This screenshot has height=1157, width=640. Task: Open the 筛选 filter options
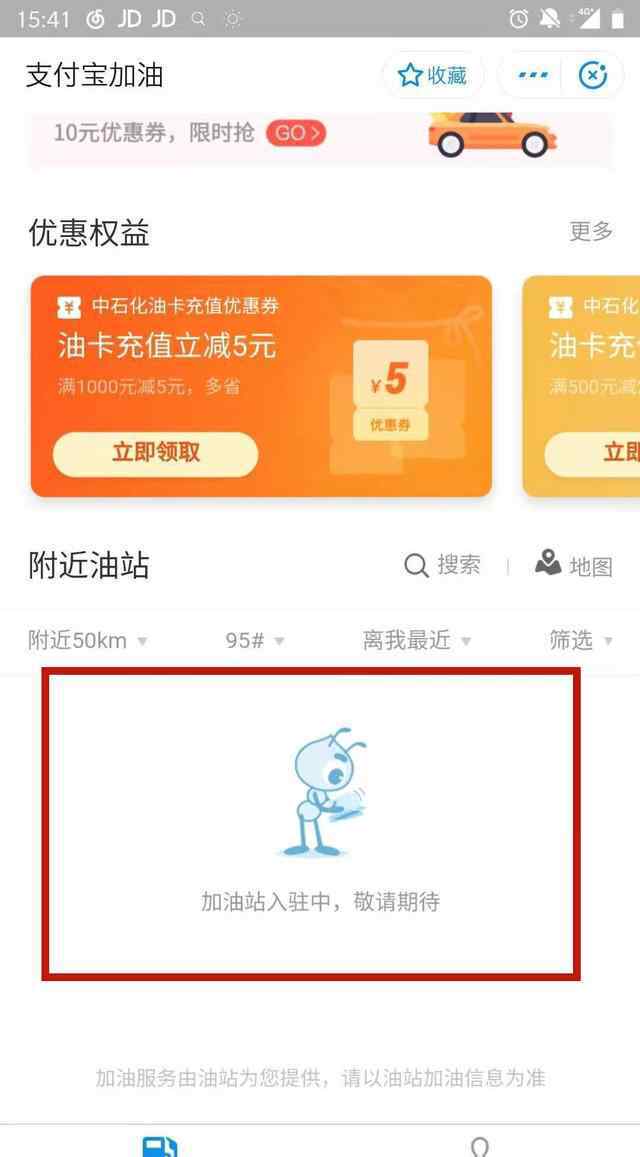pos(581,640)
